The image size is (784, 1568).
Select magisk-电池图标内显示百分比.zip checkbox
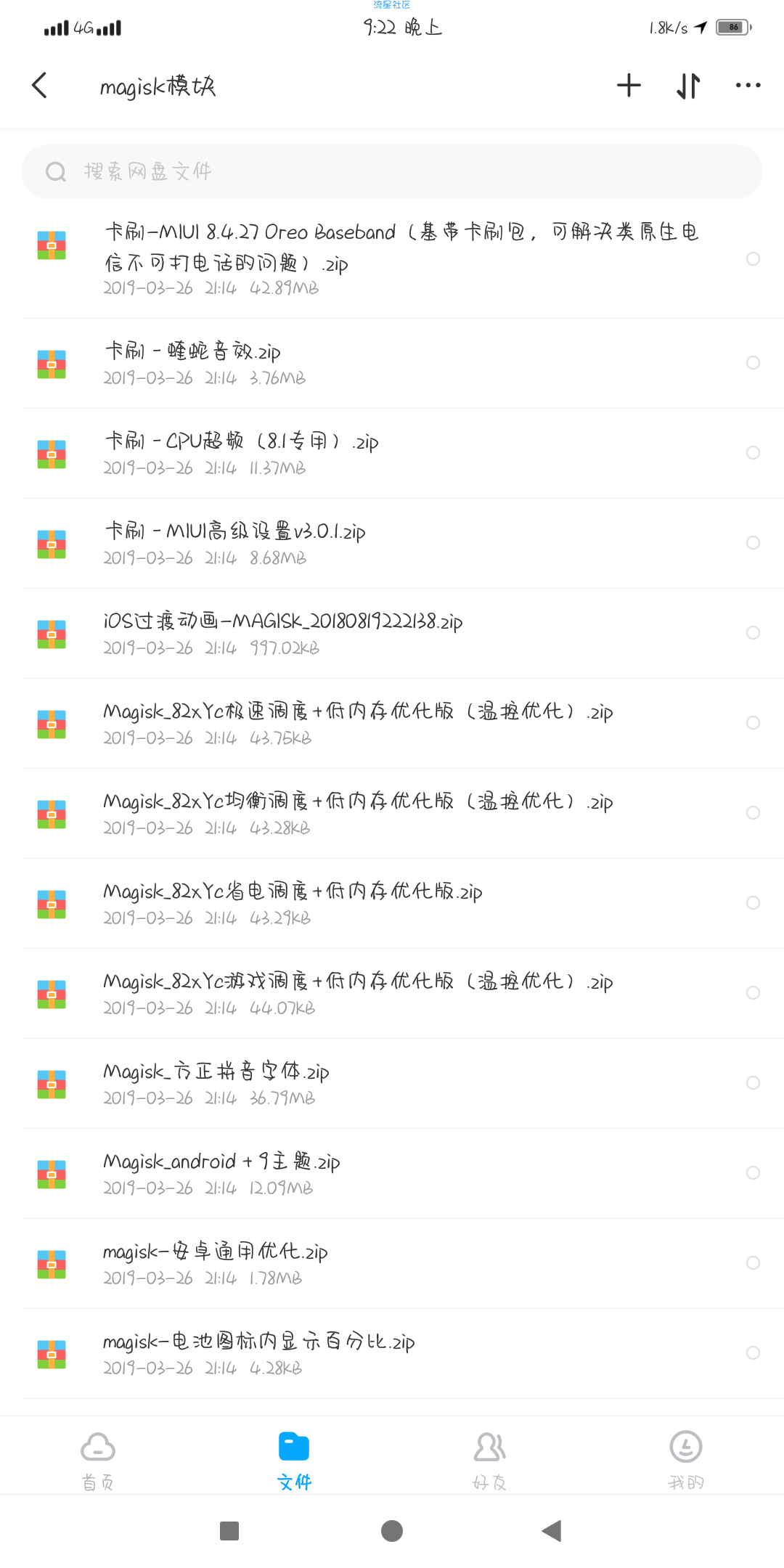click(753, 1353)
